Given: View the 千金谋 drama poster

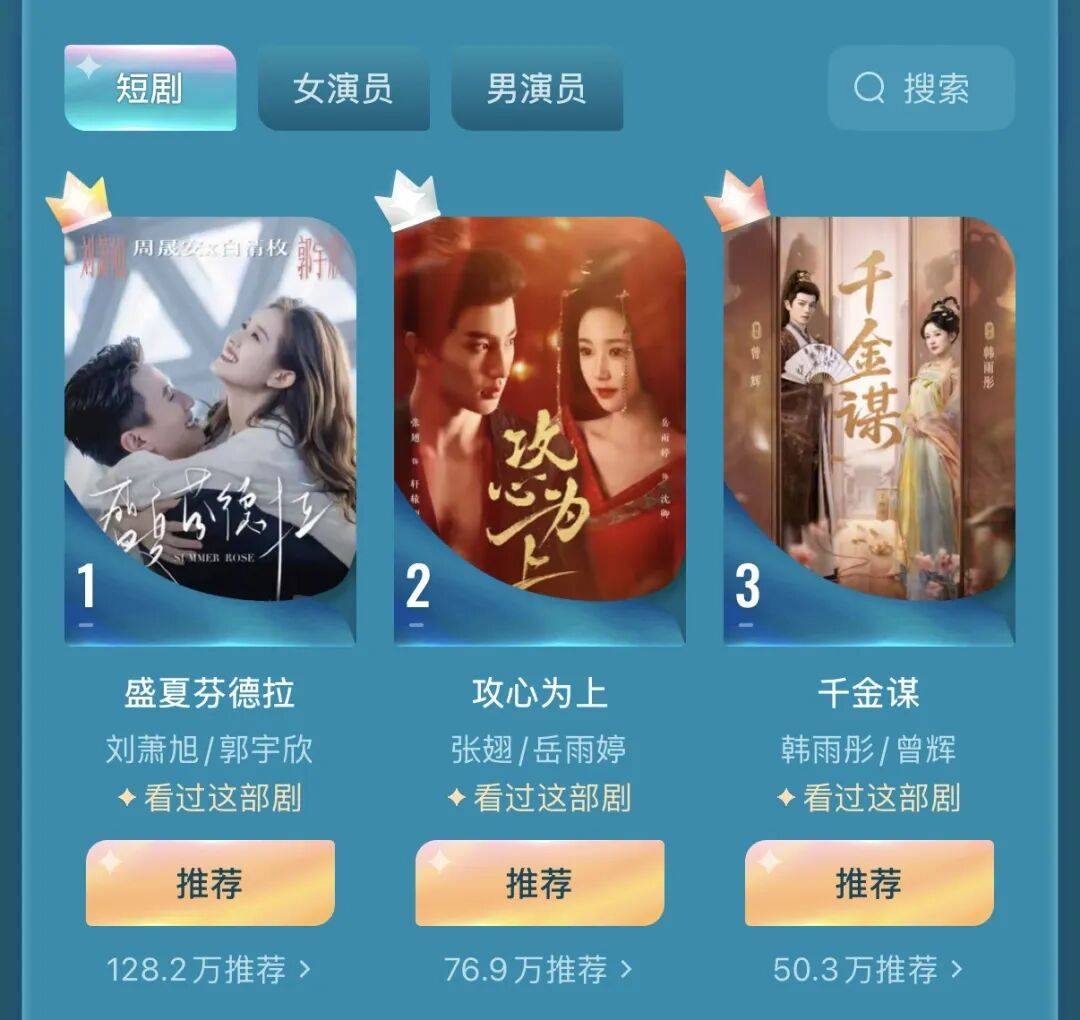Looking at the screenshot, I should (869, 410).
